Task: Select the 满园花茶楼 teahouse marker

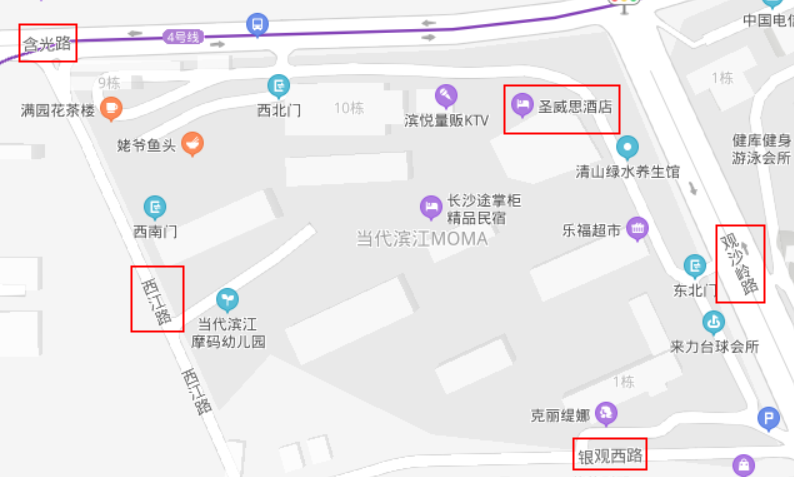Action: coord(112,108)
